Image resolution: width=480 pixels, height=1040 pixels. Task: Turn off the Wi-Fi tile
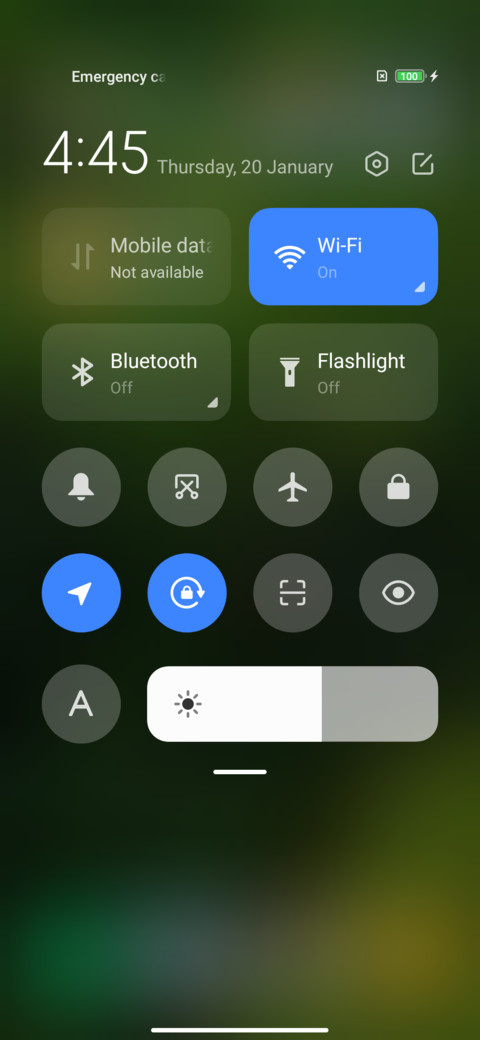click(x=343, y=257)
